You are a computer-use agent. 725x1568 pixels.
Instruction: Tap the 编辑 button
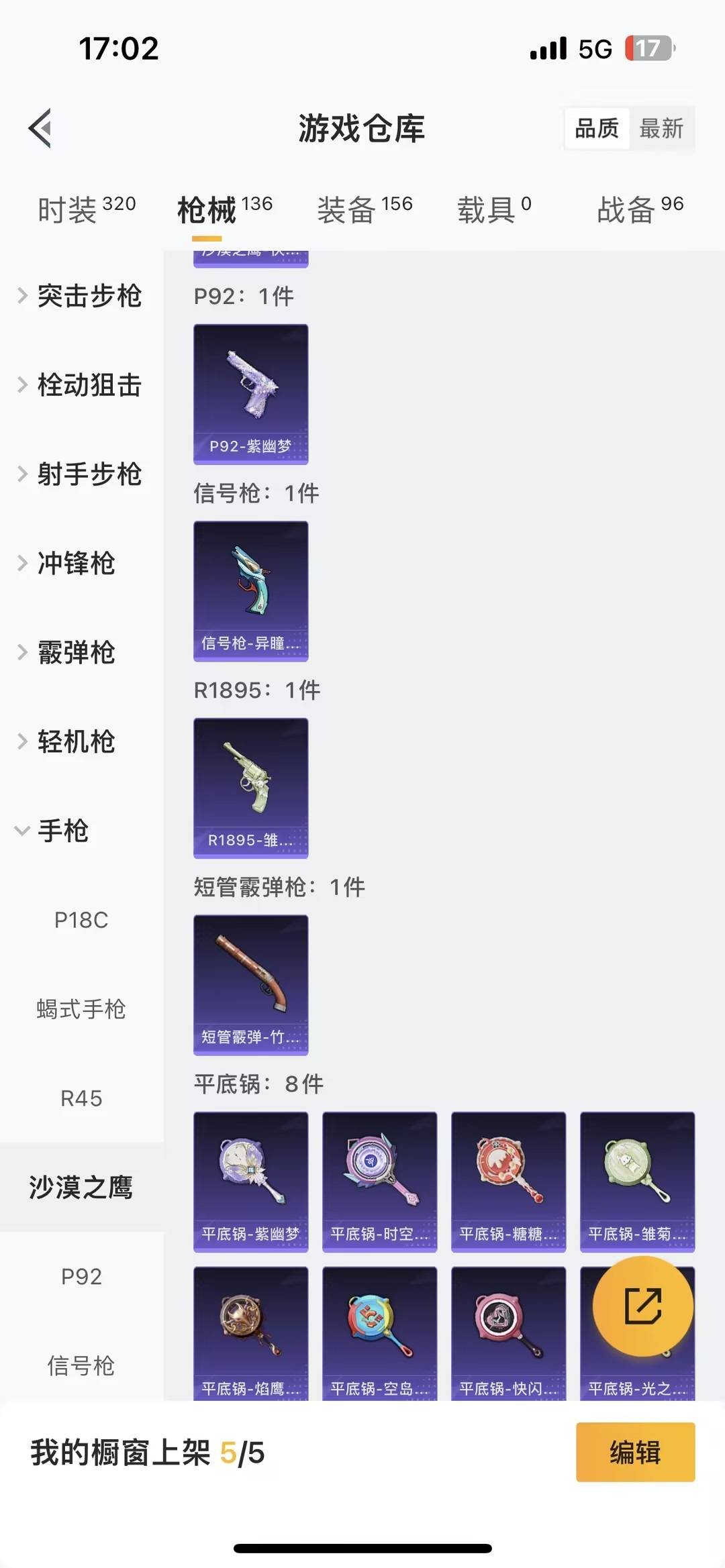[635, 1452]
